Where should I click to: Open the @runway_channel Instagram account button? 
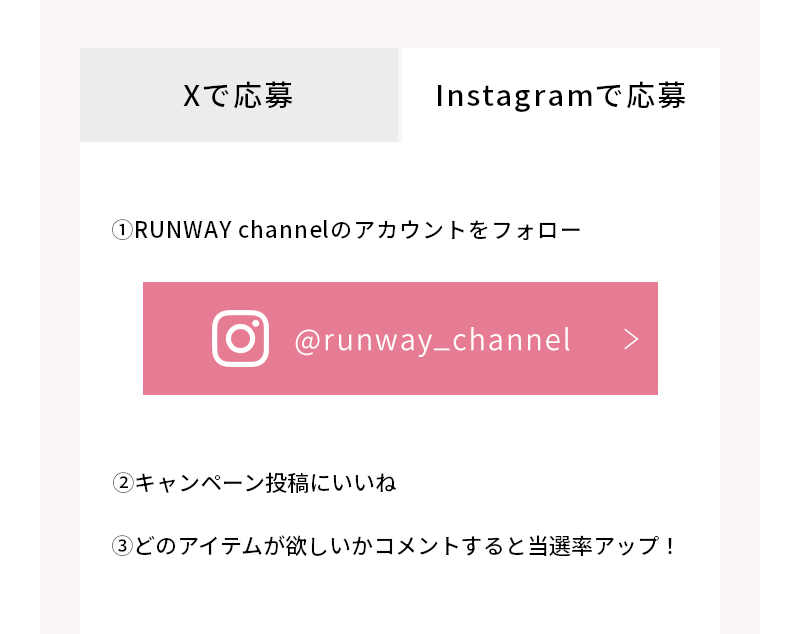400,339
